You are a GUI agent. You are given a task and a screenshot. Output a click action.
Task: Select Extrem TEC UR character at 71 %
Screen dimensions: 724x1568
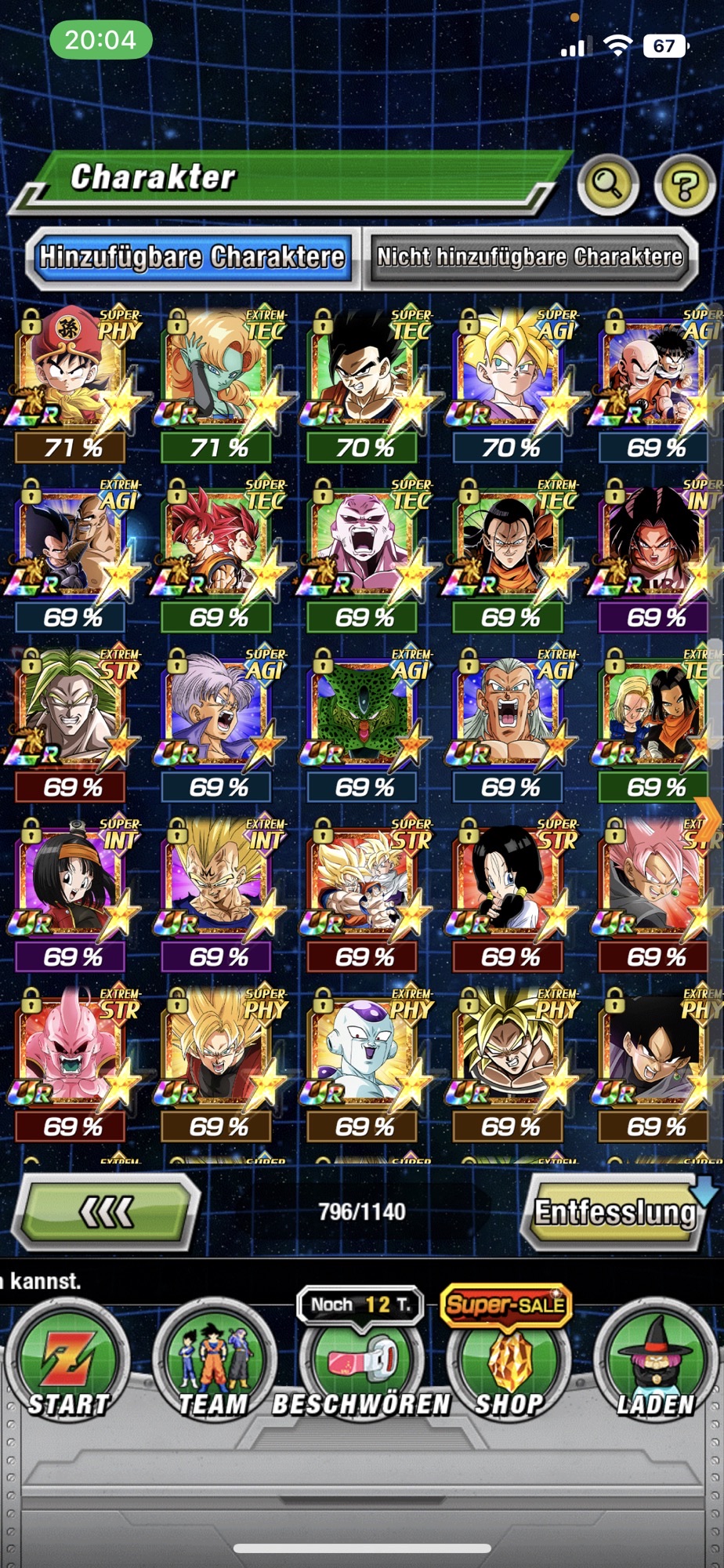[x=217, y=385]
